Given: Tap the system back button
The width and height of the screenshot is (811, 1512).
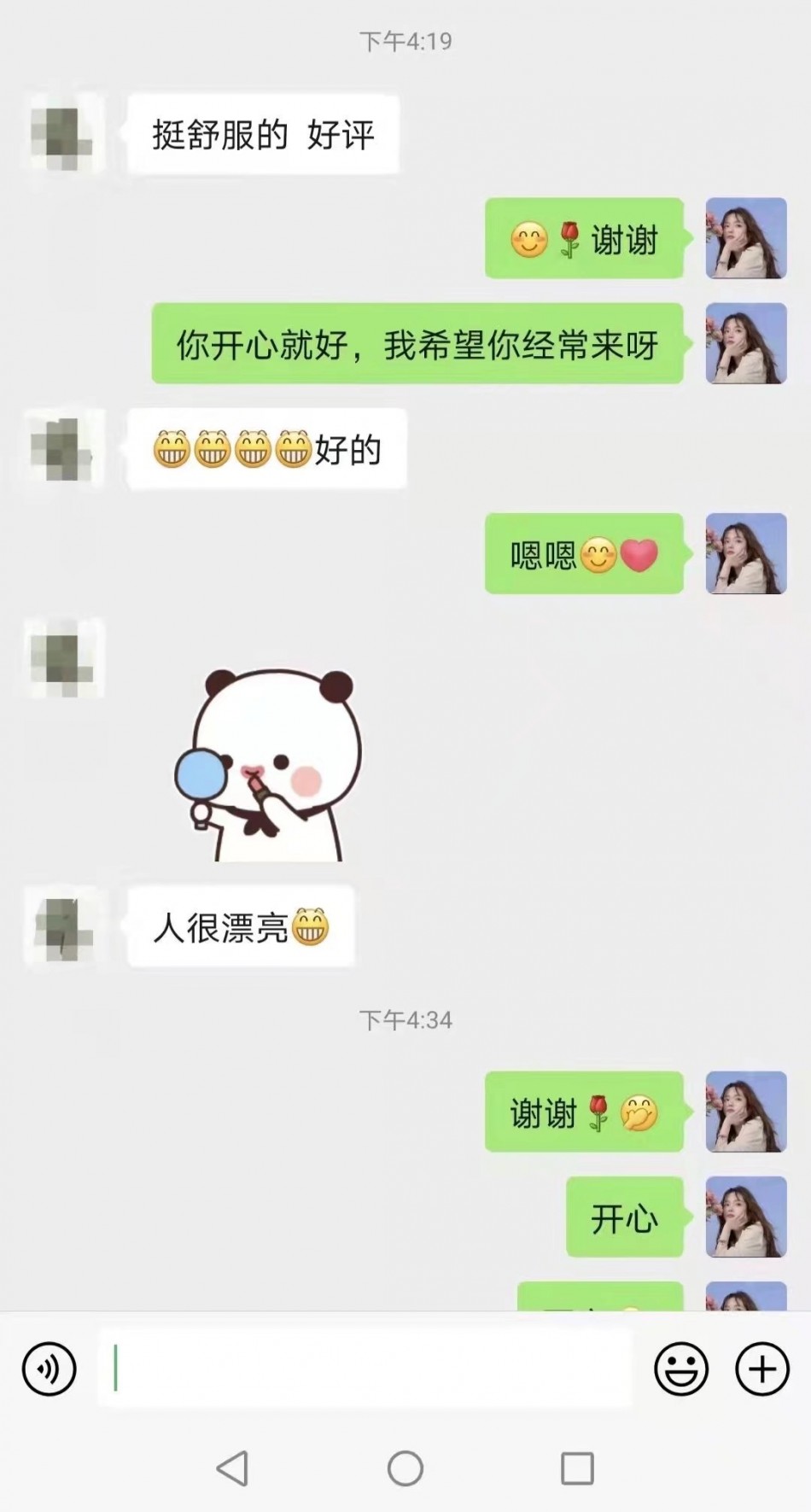Looking at the screenshot, I should coord(232,1468).
